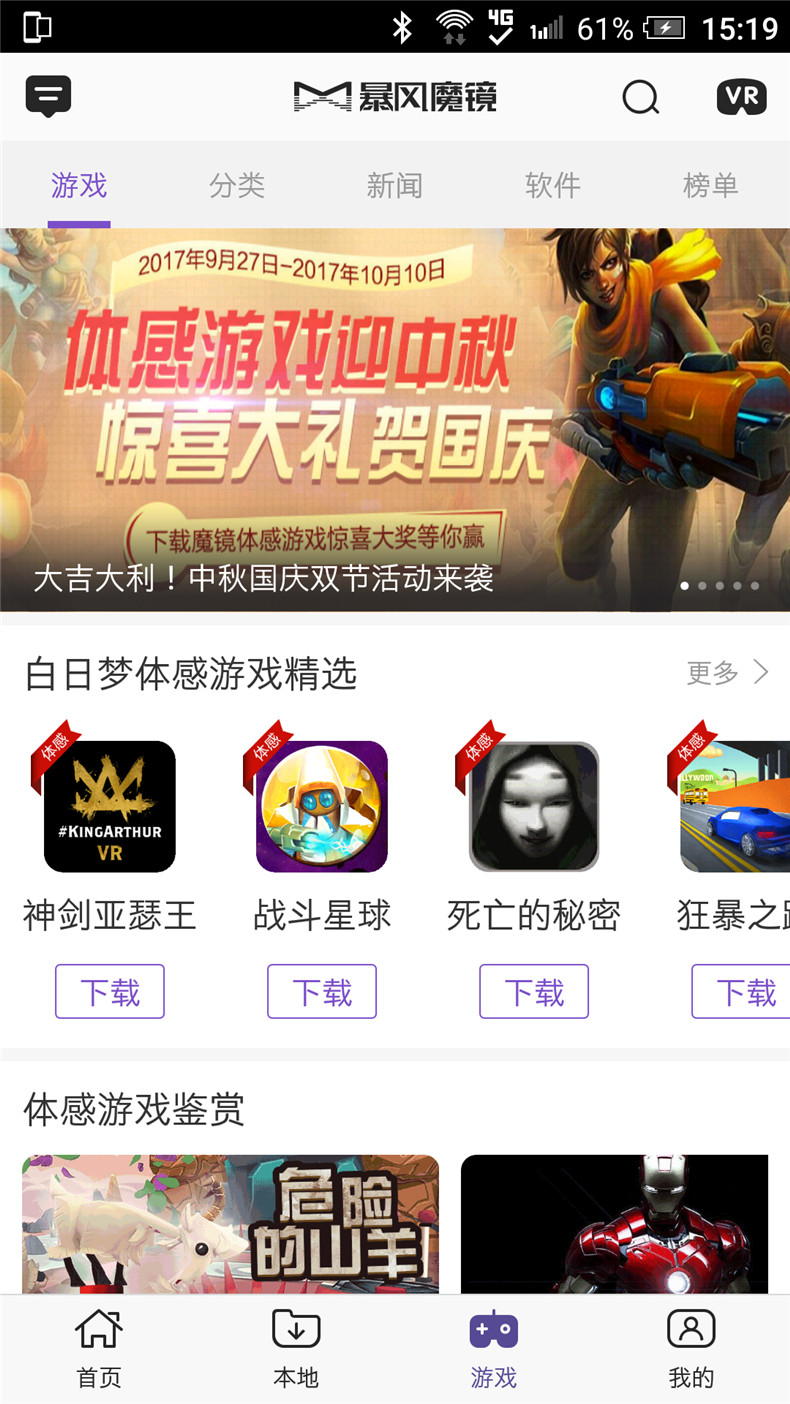This screenshot has height=1404, width=790.
Task: View 更多 of 白日梦体感游戏精选
Action: point(727,673)
